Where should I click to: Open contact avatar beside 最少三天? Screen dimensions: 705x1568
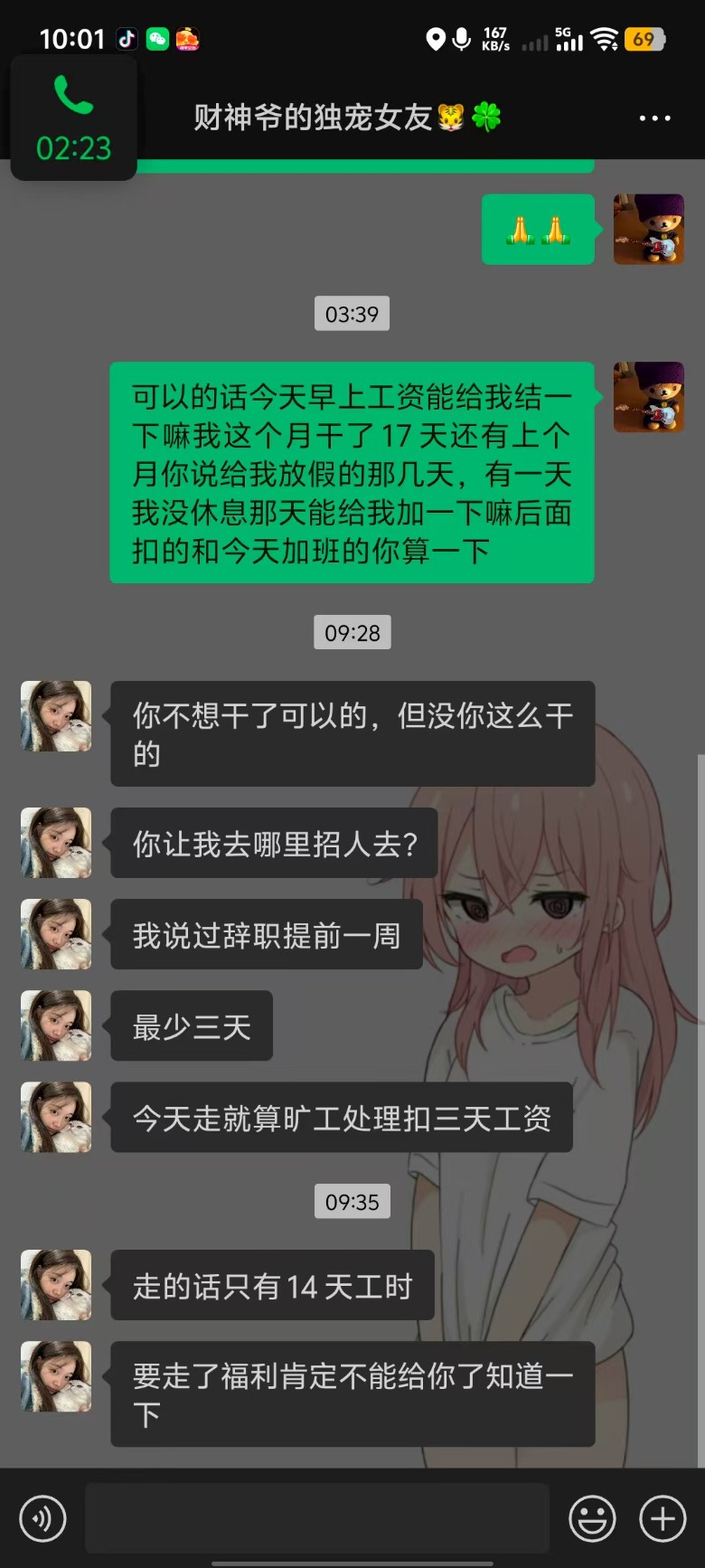[x=56, y=1025]
